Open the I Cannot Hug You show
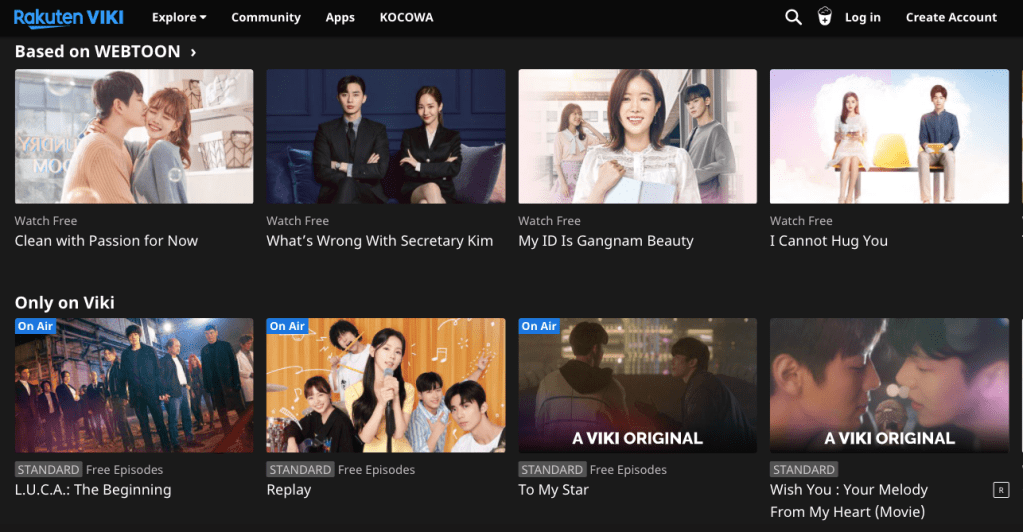The height and width of the screenshot is (532, 1023). pos(889,137)
